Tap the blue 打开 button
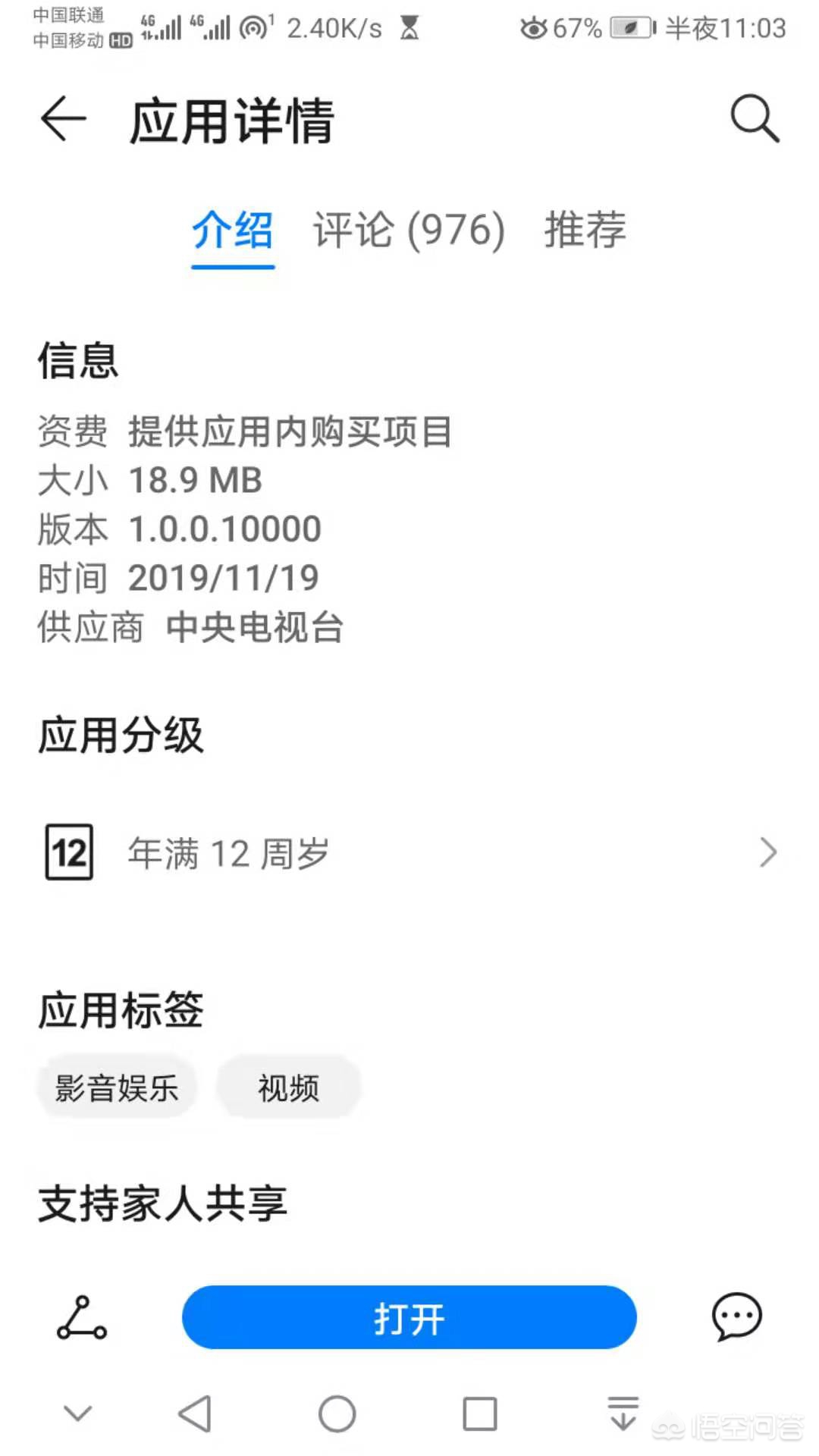 [x=409, y=1317]
